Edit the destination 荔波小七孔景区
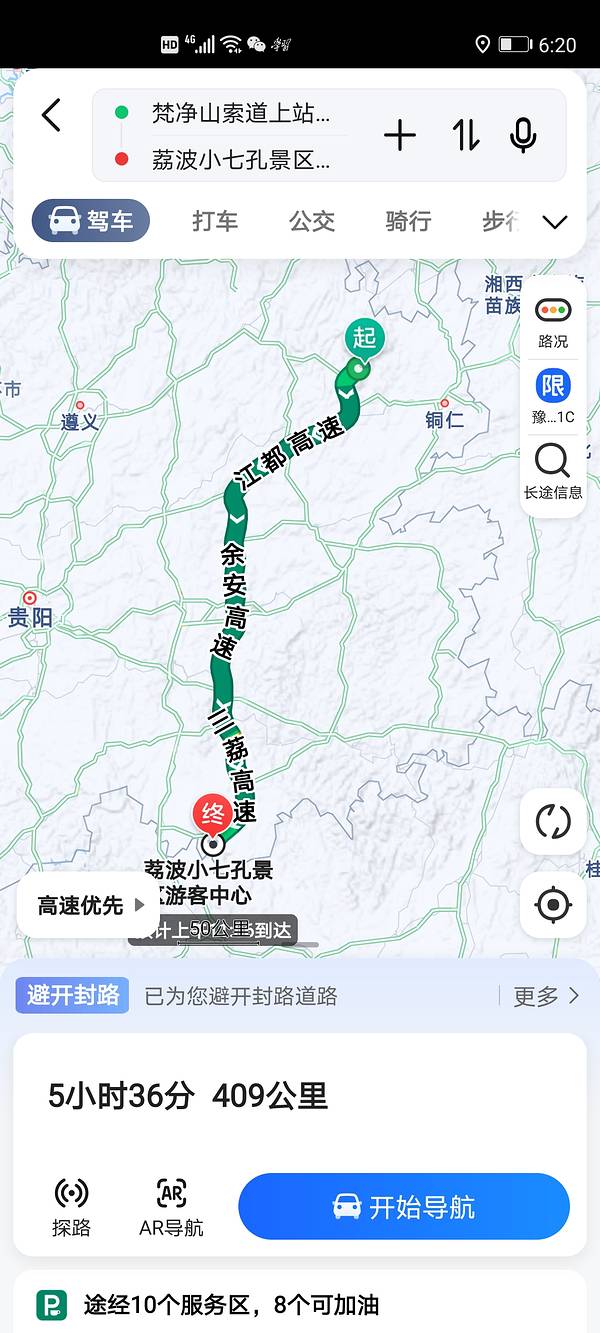Screen dimensions: 600x1333 pos(240,159)
